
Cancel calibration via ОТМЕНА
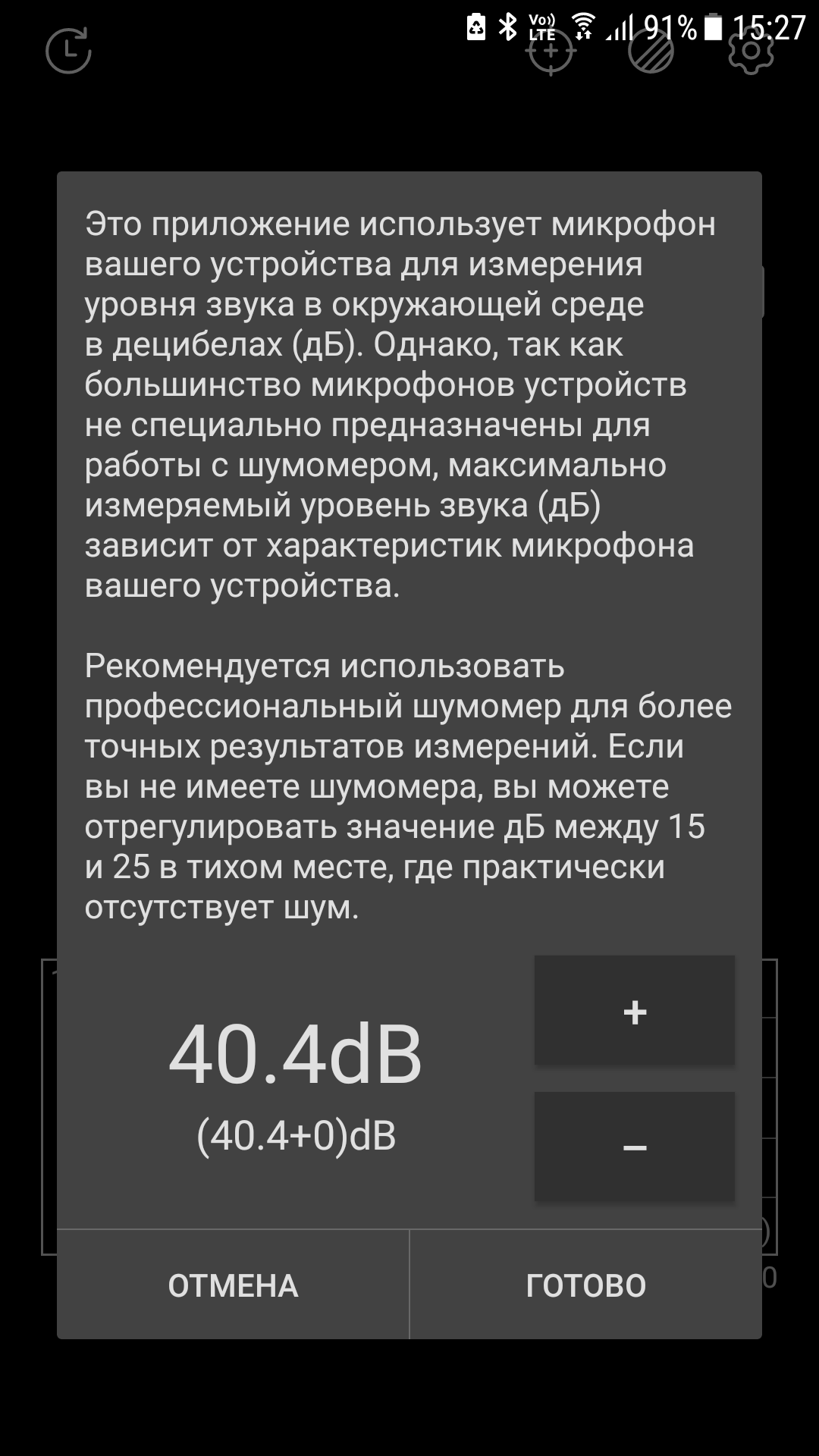pyautogui.click(x=233, y=1285)
